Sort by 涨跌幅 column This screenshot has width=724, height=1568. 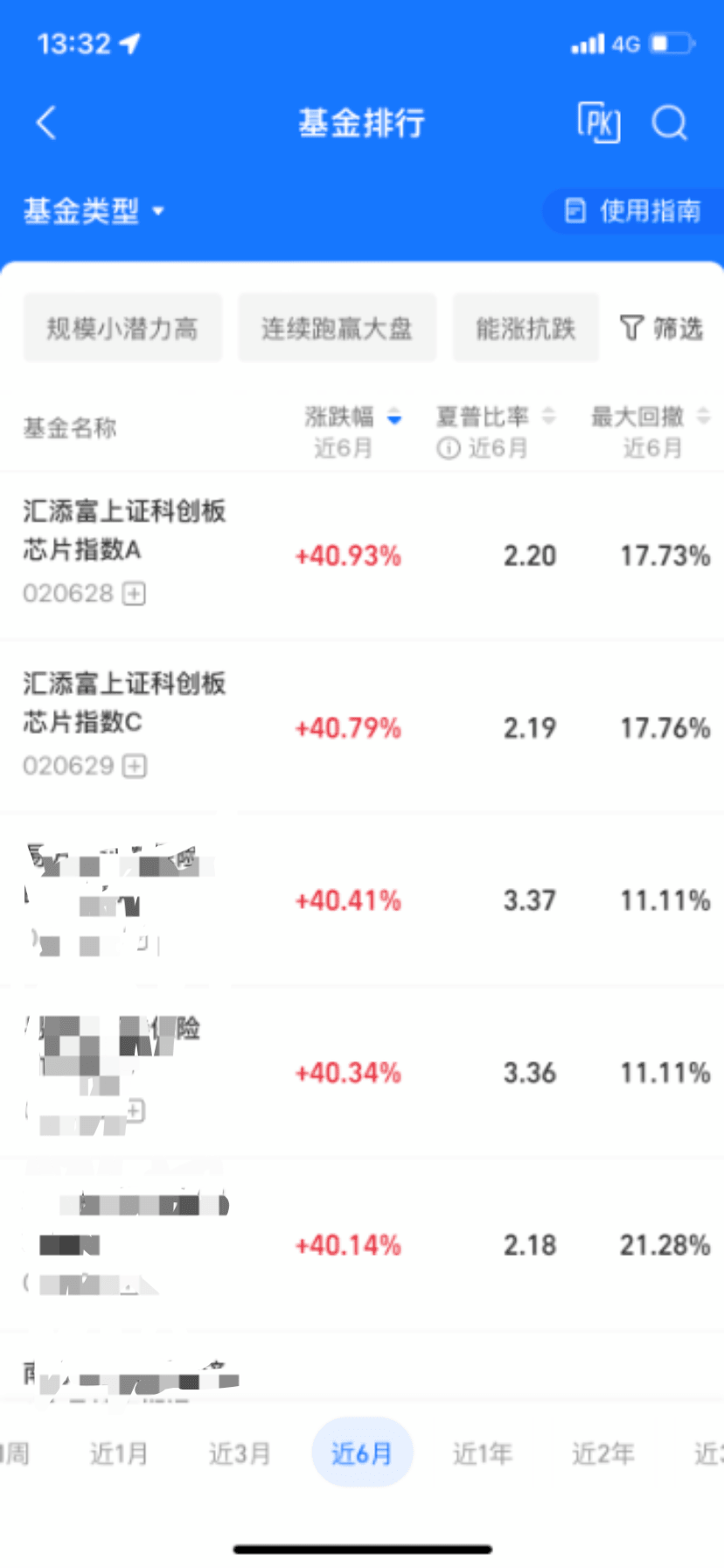pos(351,417)
